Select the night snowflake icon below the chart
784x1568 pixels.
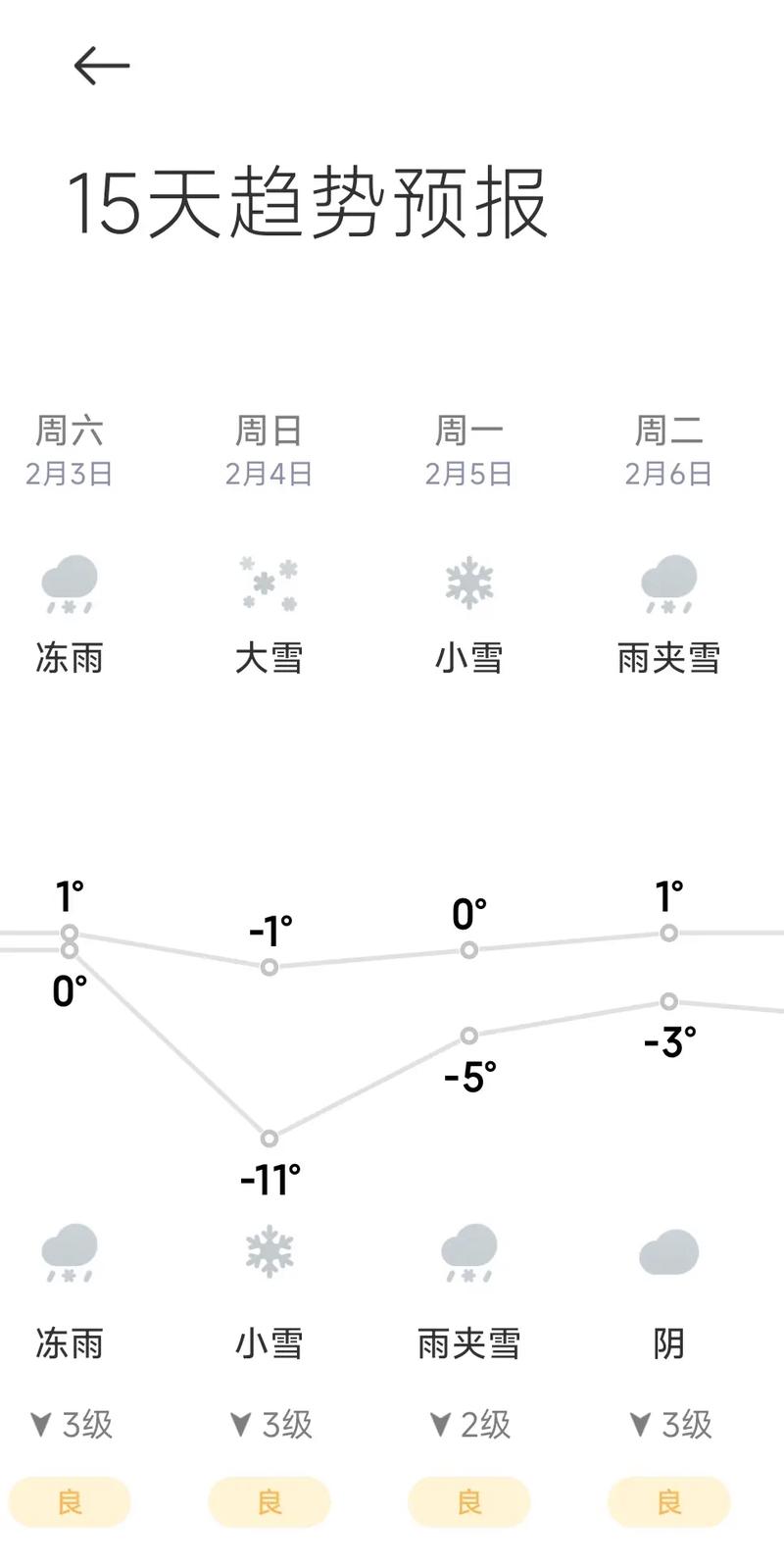(269, 1250)
